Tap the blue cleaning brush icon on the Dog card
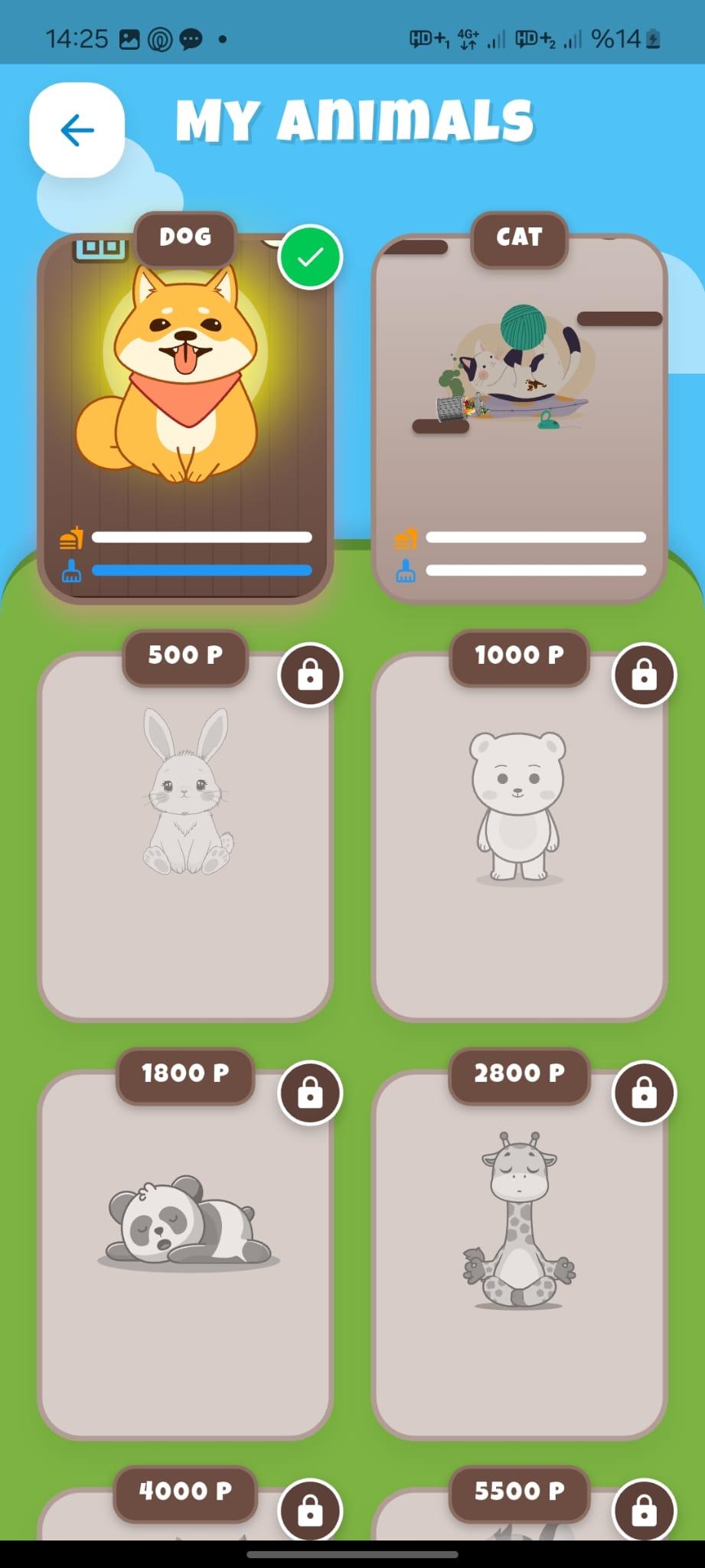The image size is (705, 1568). pyautogui.click(x=73, y=570)
